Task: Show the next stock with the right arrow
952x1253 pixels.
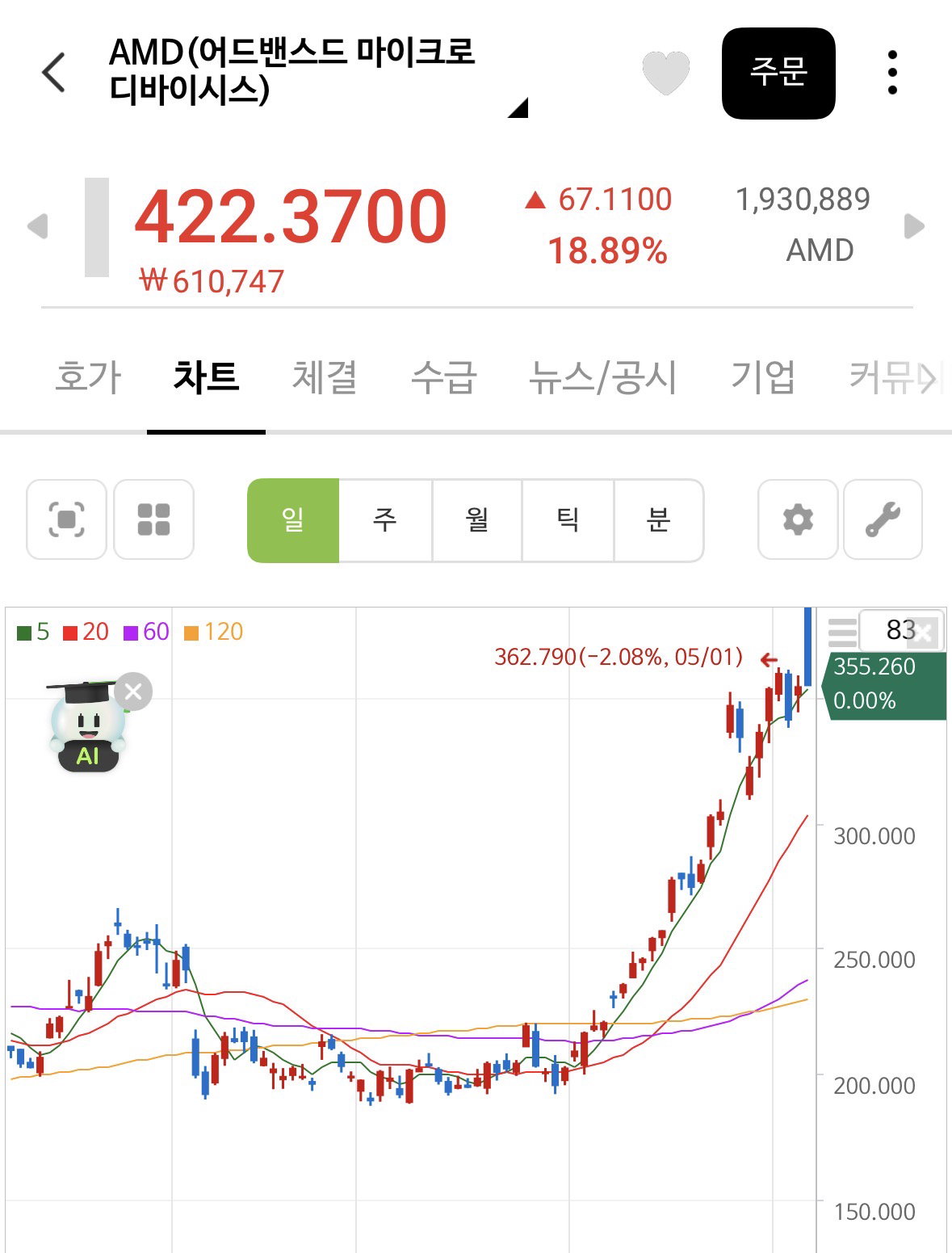Action: click(x=914, y=226)
